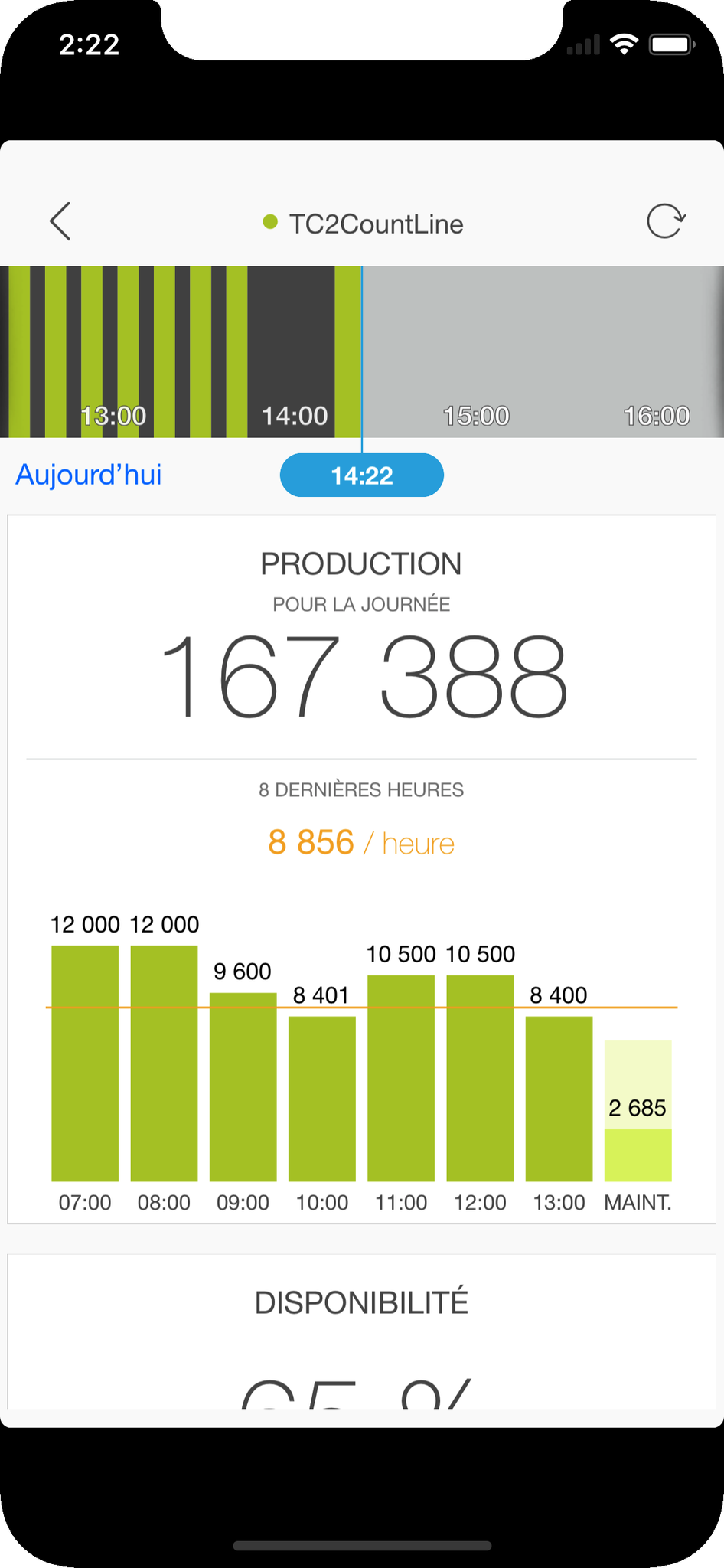Refresh the TC2CountLine data

click(x=665, y=222)
